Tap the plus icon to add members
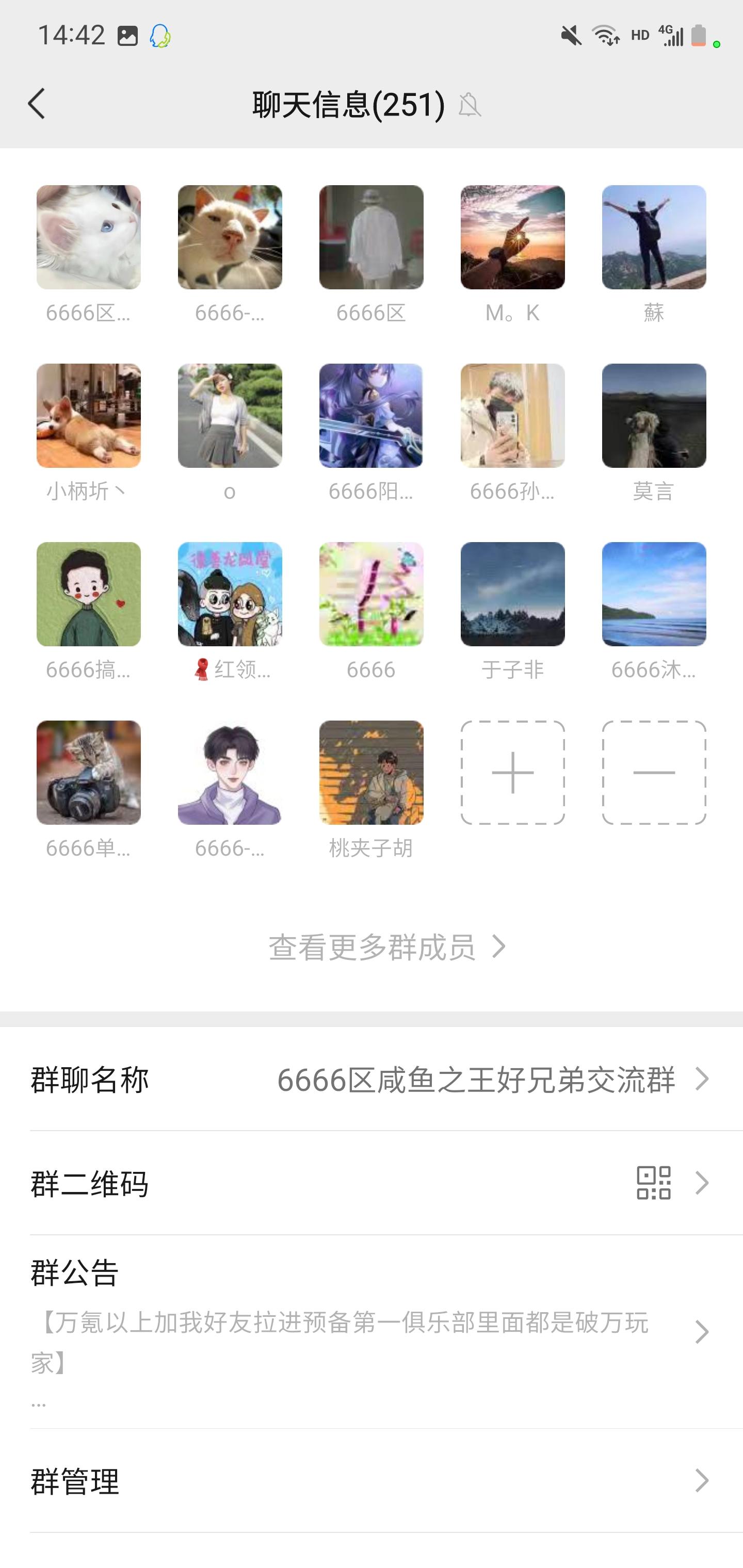This screenshot has height=1568, width=743. 512,774
